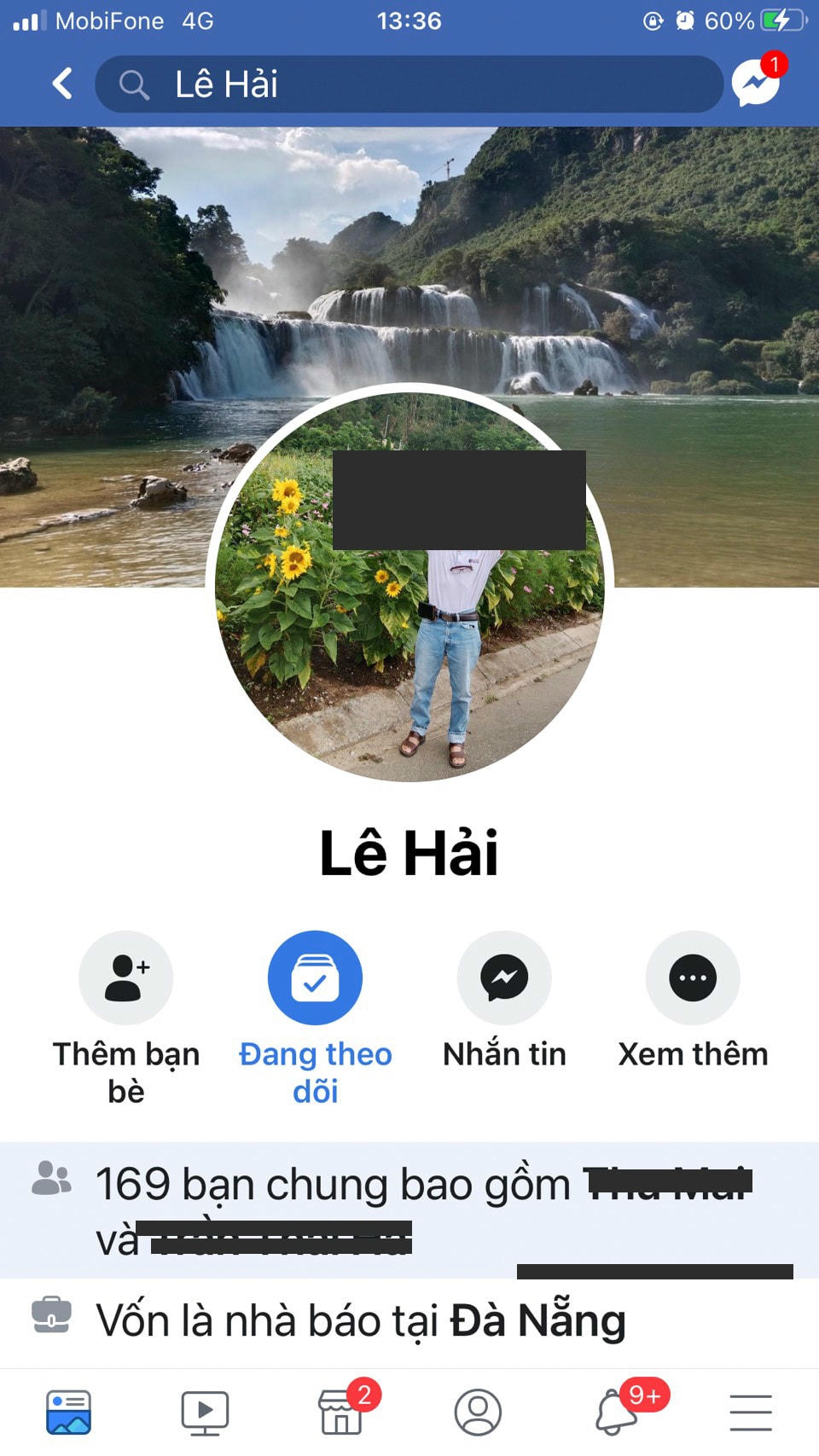The image size is (819, 1456).
Task: Go to your profile tab
Action: point(478,1412)
